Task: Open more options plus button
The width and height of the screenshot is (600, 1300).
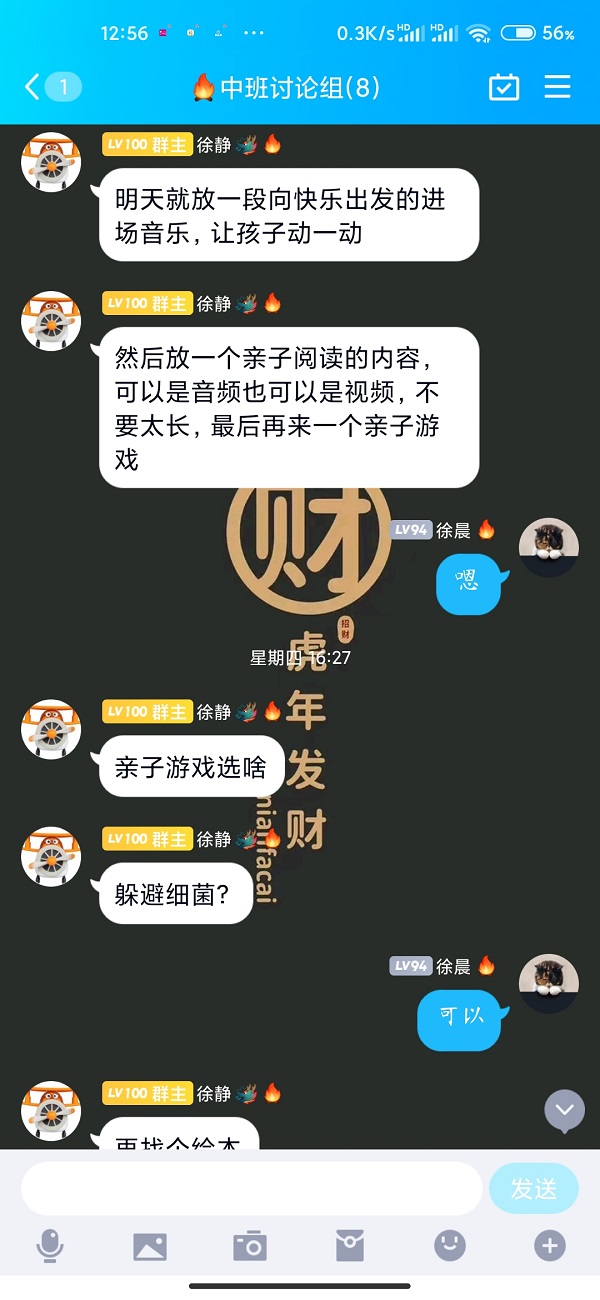Action: (549, 1246)
